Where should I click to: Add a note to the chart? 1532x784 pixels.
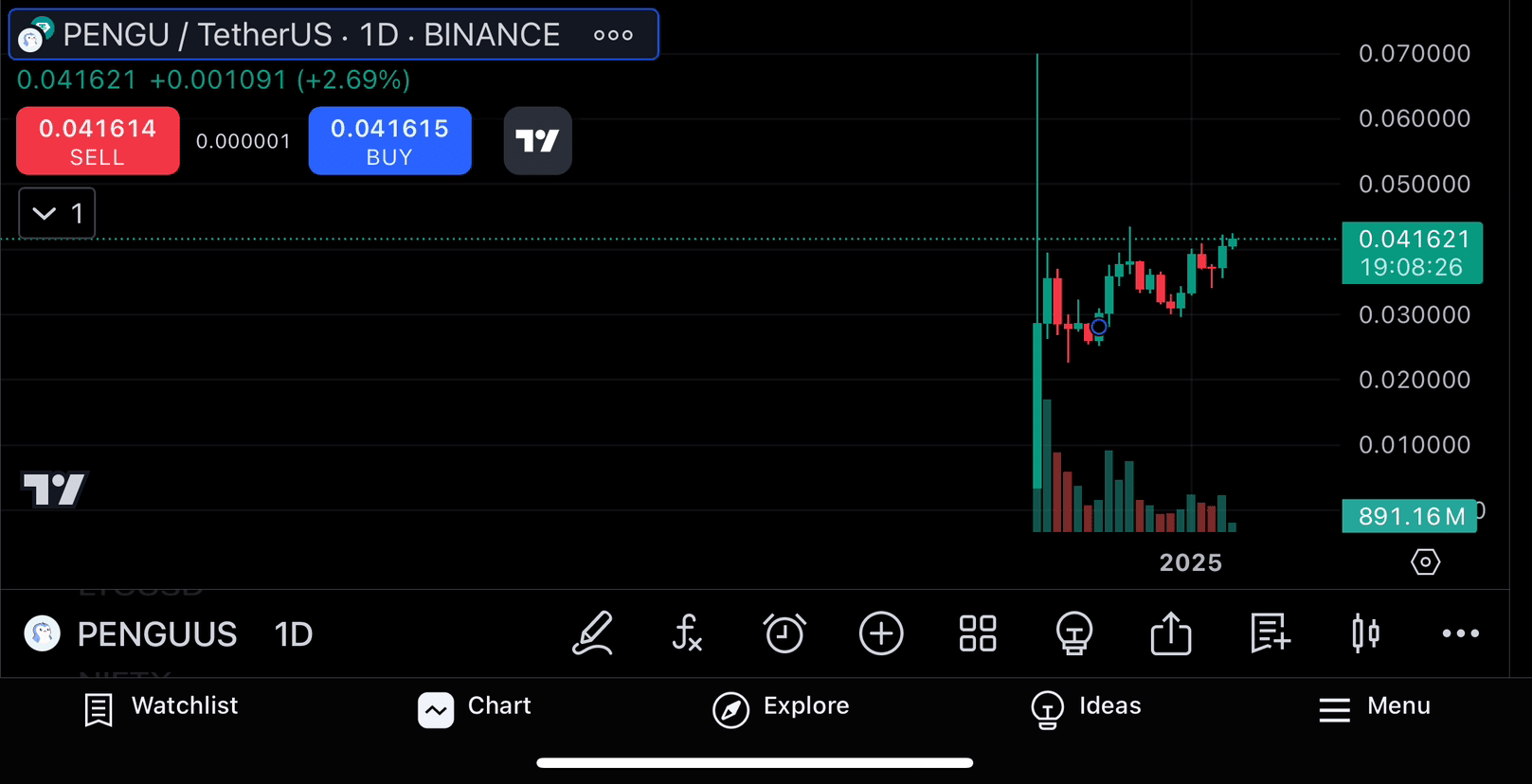[x=1269, y=633]
